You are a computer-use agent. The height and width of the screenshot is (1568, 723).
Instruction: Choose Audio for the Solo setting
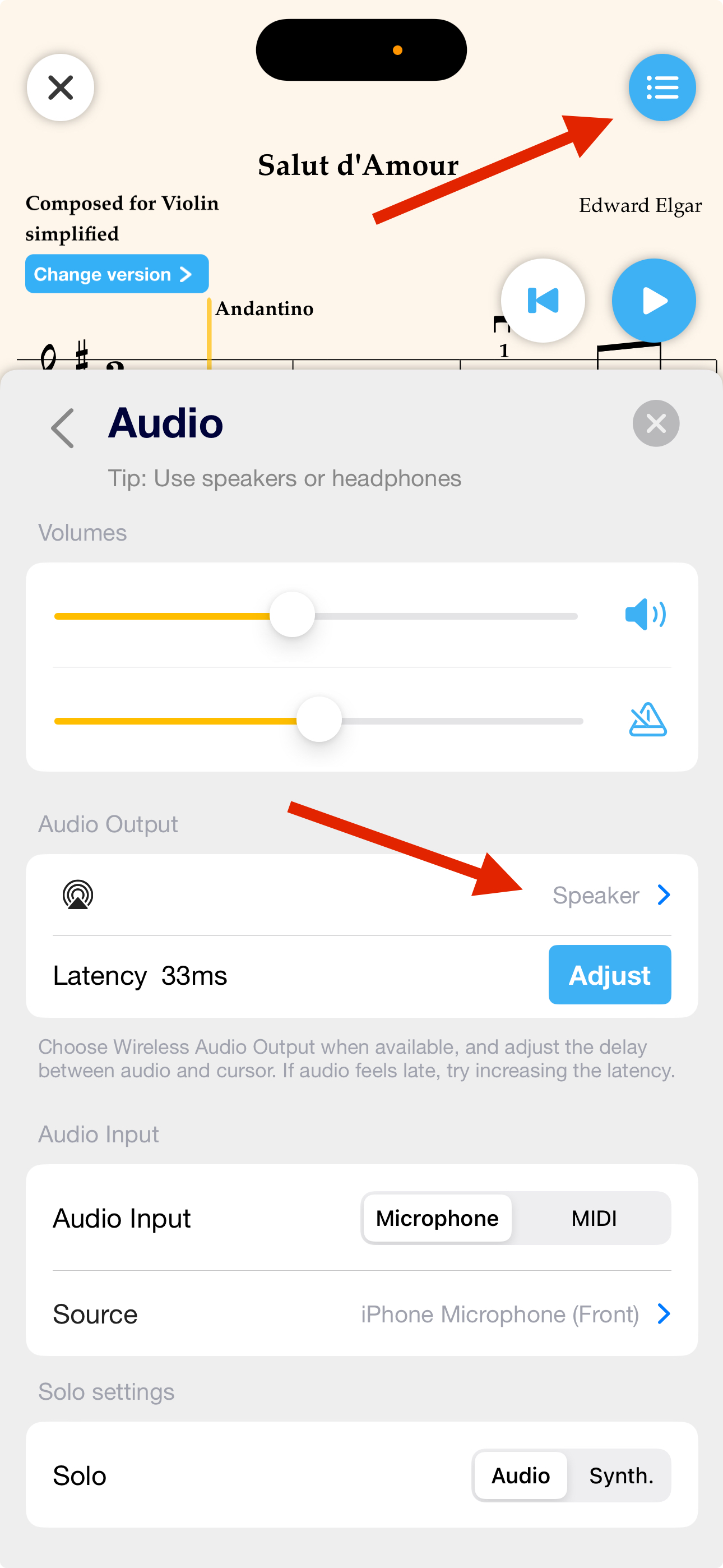pos(520,1475)
